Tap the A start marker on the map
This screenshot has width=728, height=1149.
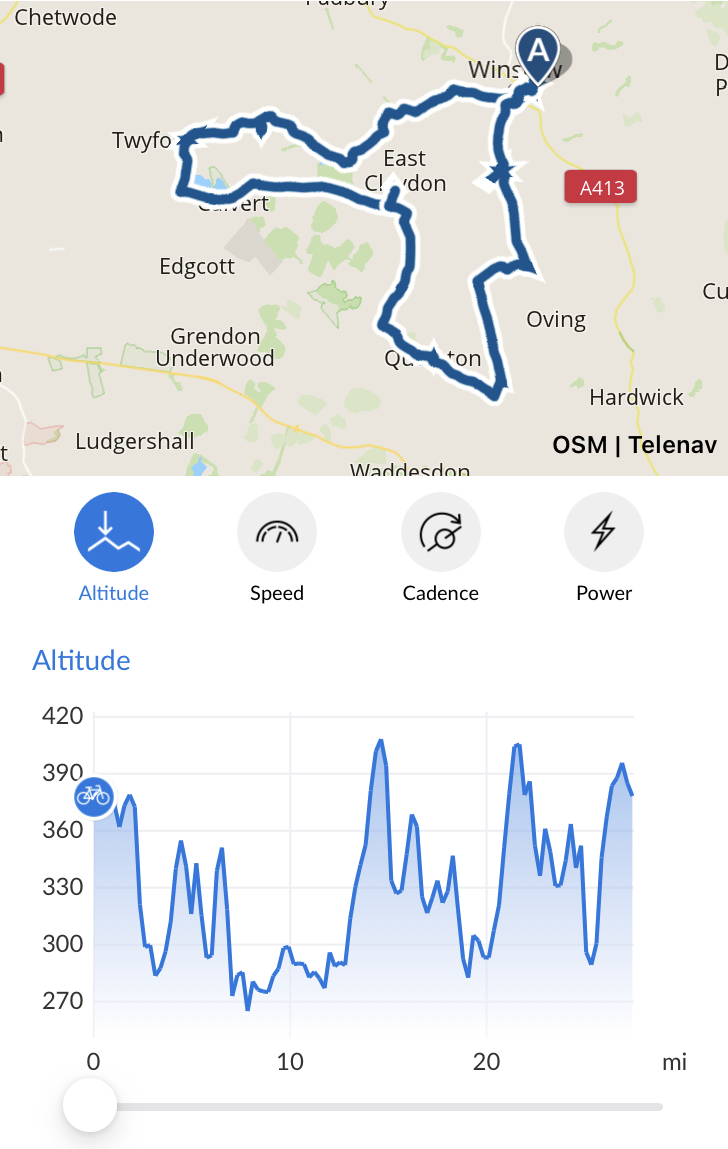click(537, 52)
